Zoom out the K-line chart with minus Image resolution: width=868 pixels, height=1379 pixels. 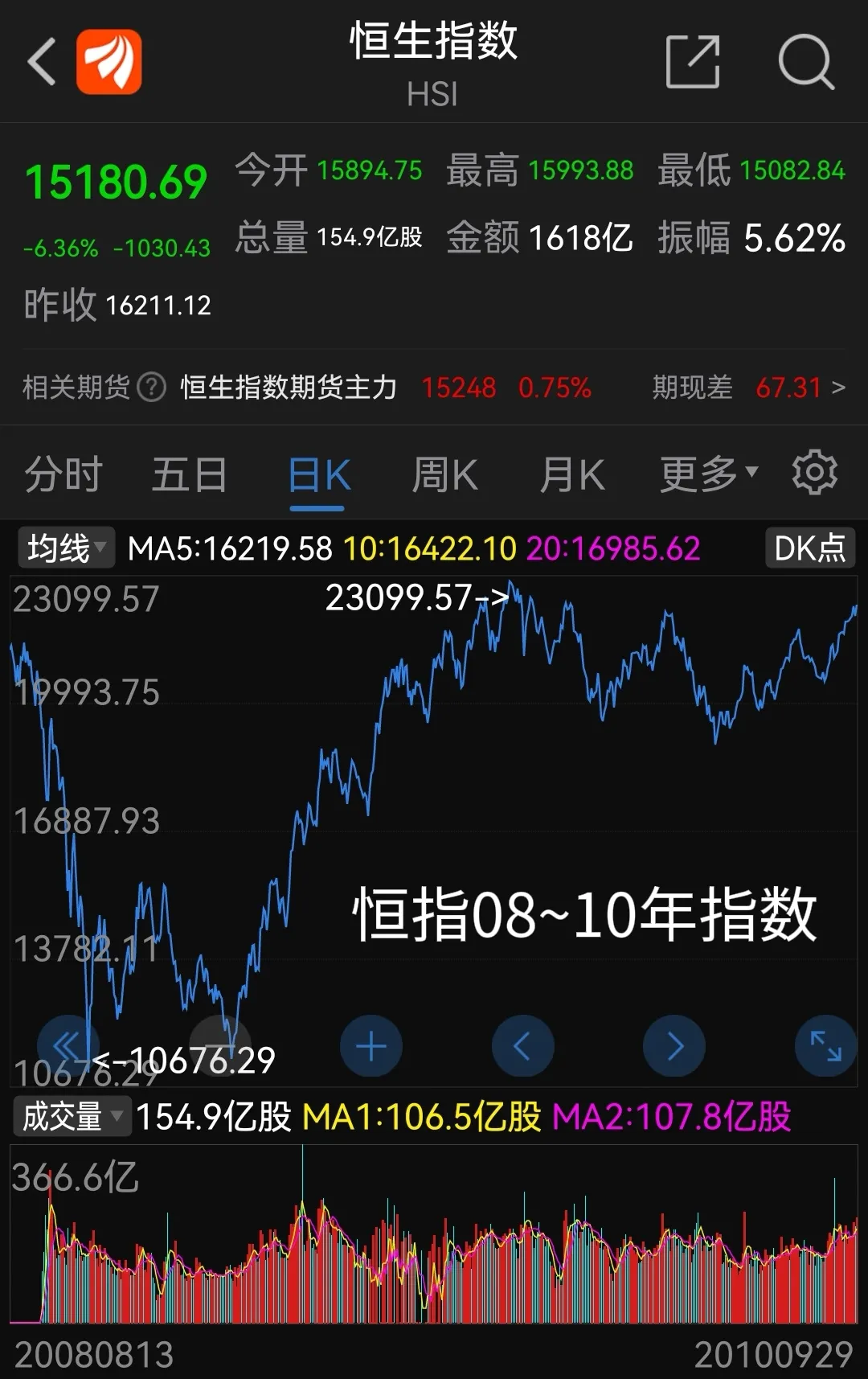pyautogui.click(x=220, y=1046)
